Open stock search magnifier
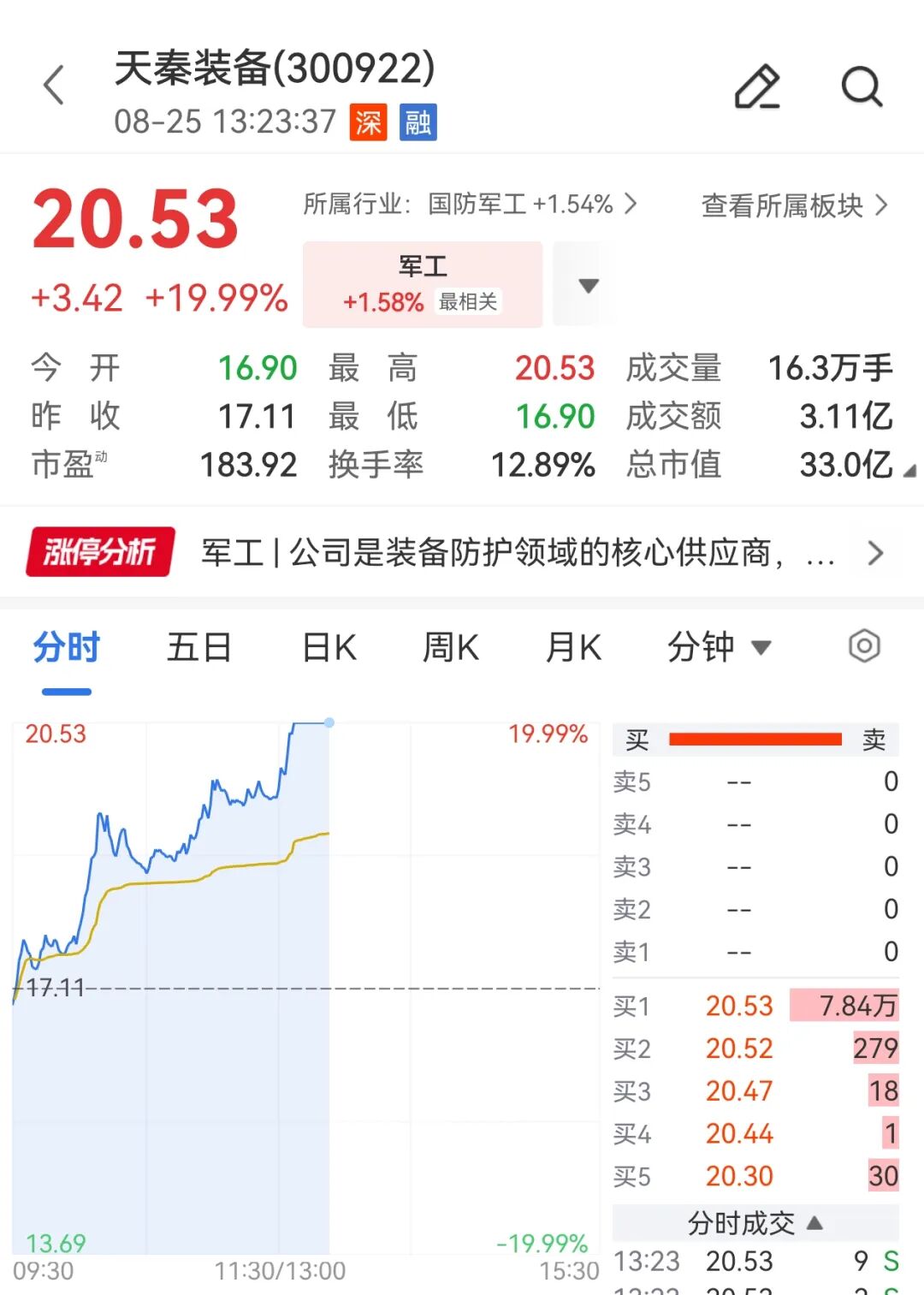 862,86
